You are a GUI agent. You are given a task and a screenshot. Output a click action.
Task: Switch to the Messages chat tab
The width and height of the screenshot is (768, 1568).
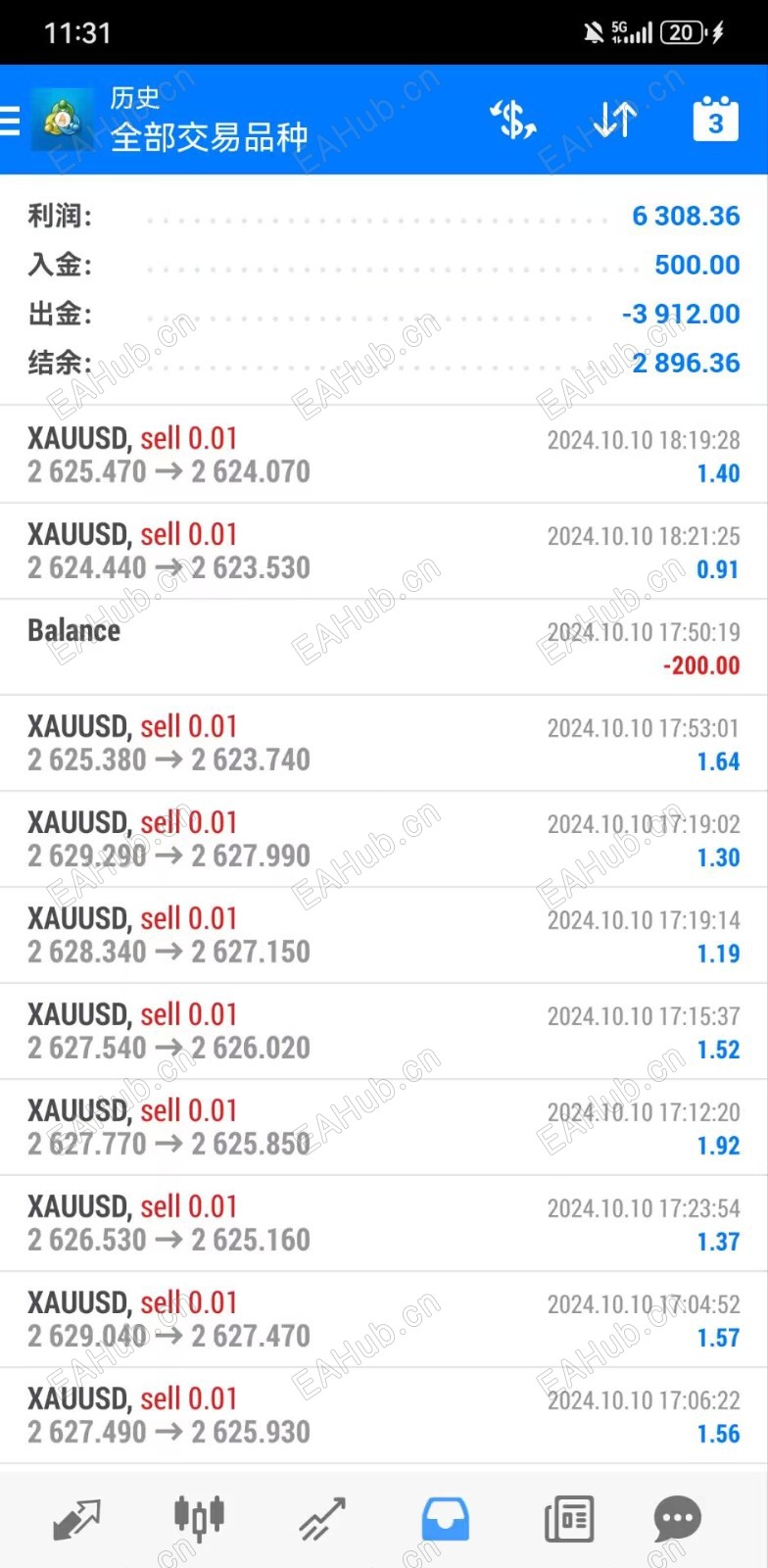(677, 1519)
